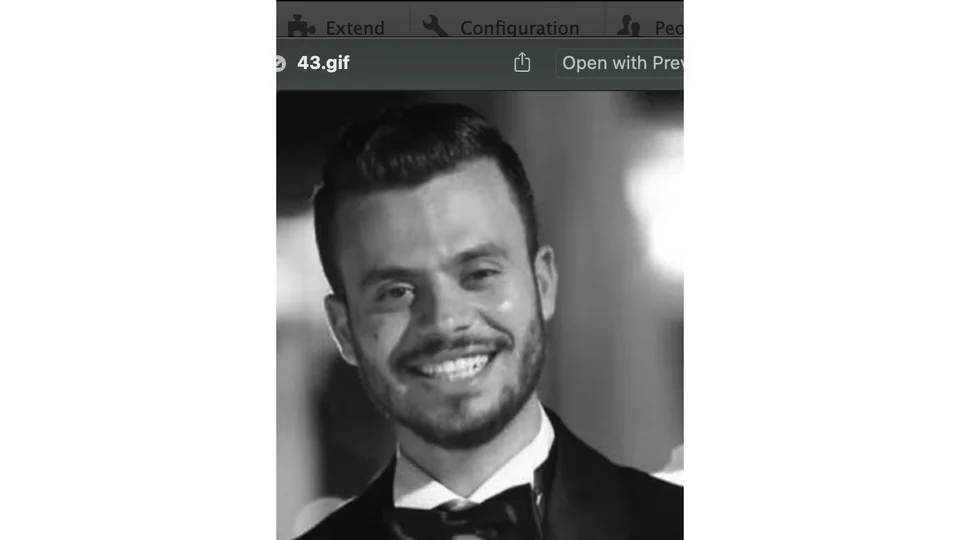Close the 43.gif preview

pos(279,63)
